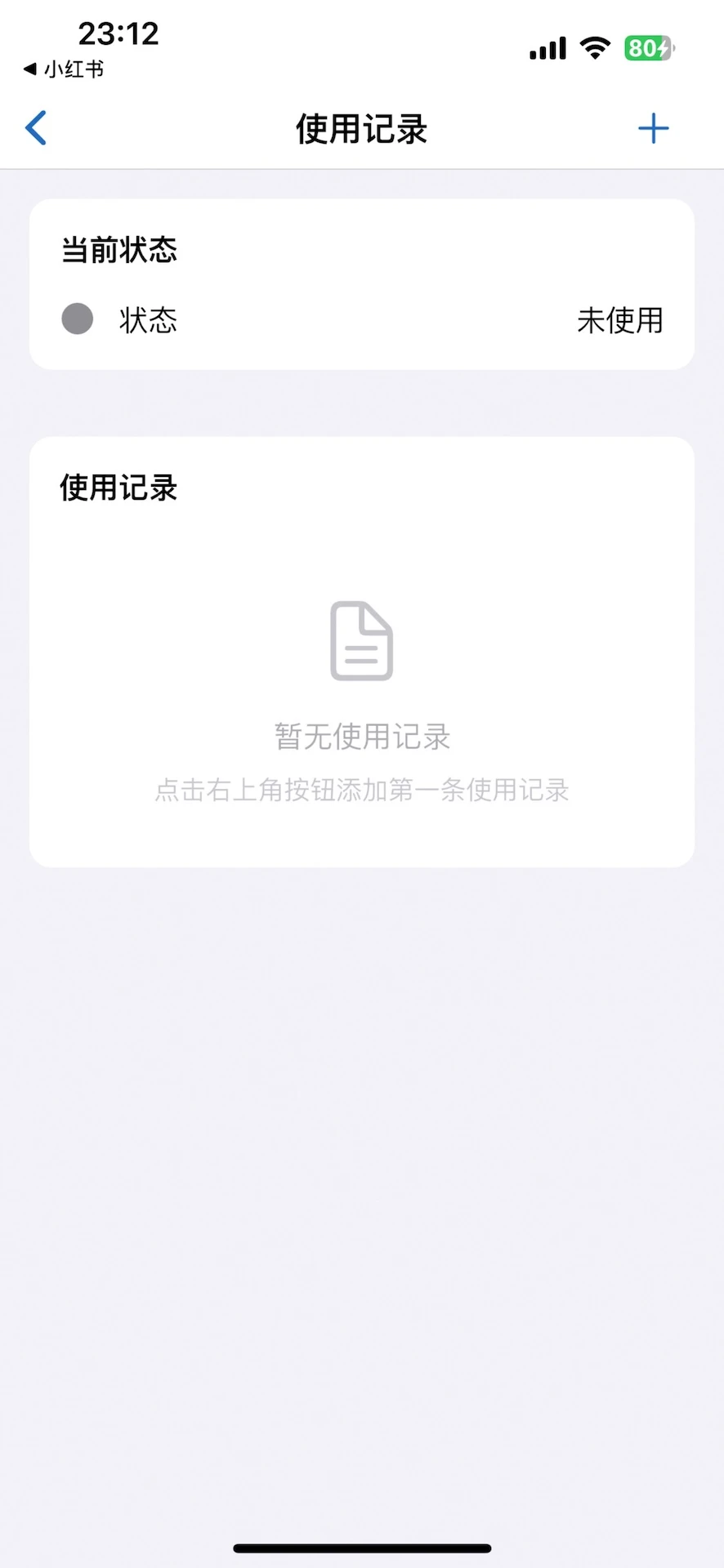Screen dimensions: 724x1568
Task: Tap the home indicator at screen bottom
Action: (360, 1547)
